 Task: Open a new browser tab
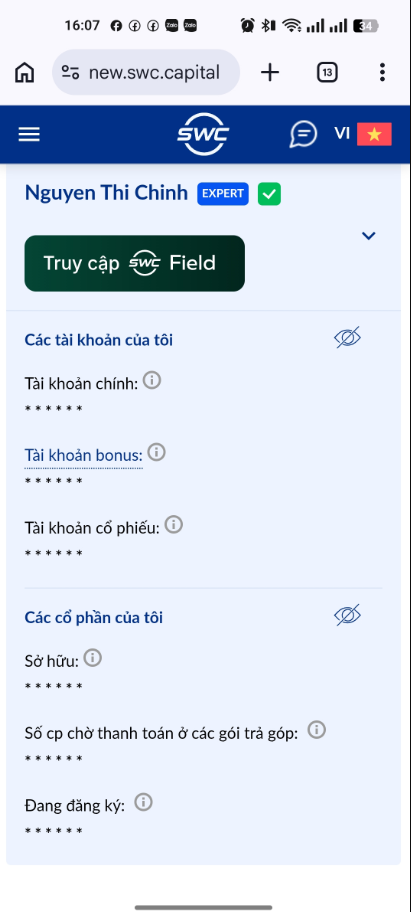tap(270, 73)
